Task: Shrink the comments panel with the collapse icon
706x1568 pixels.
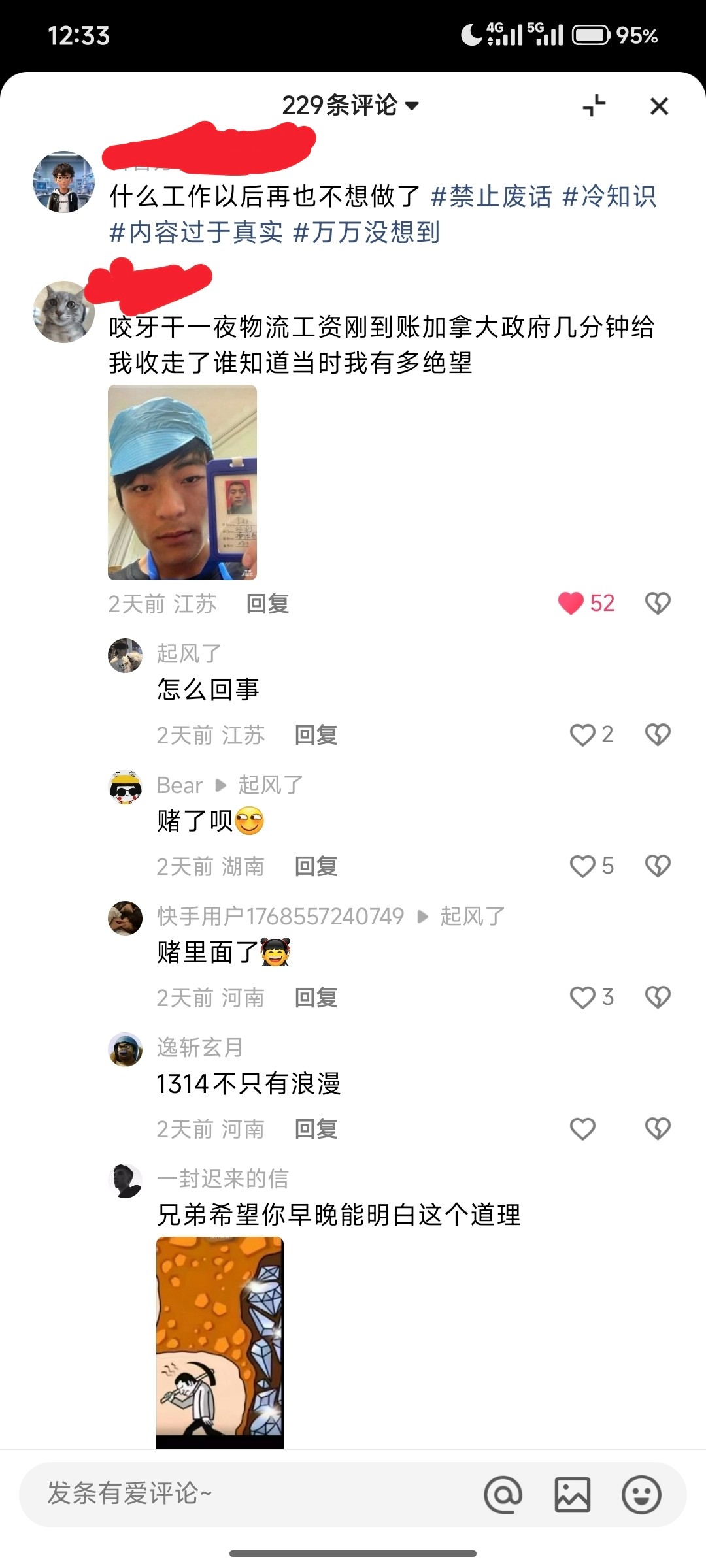Action: coord(594,106)
